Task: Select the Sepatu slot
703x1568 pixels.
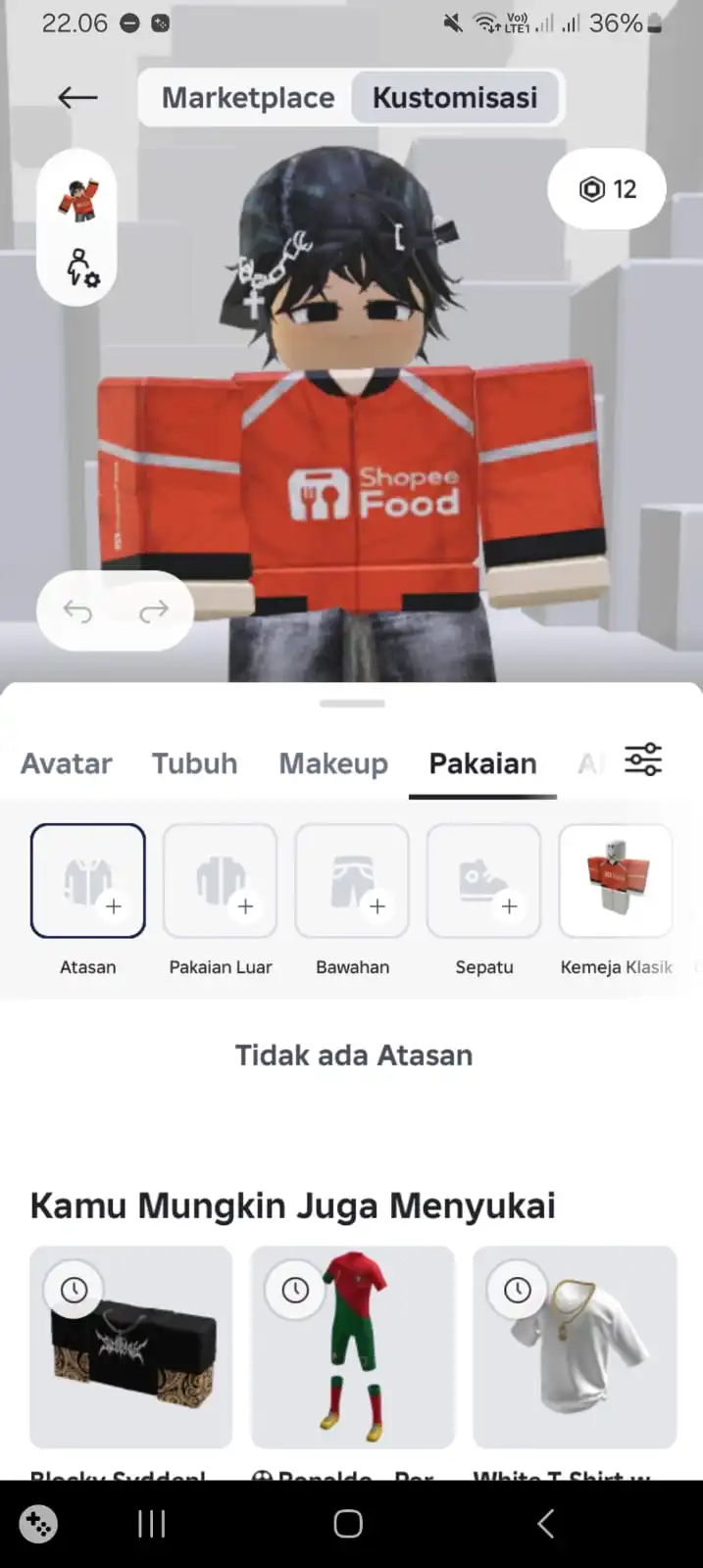Action: [x=483, y=881]
